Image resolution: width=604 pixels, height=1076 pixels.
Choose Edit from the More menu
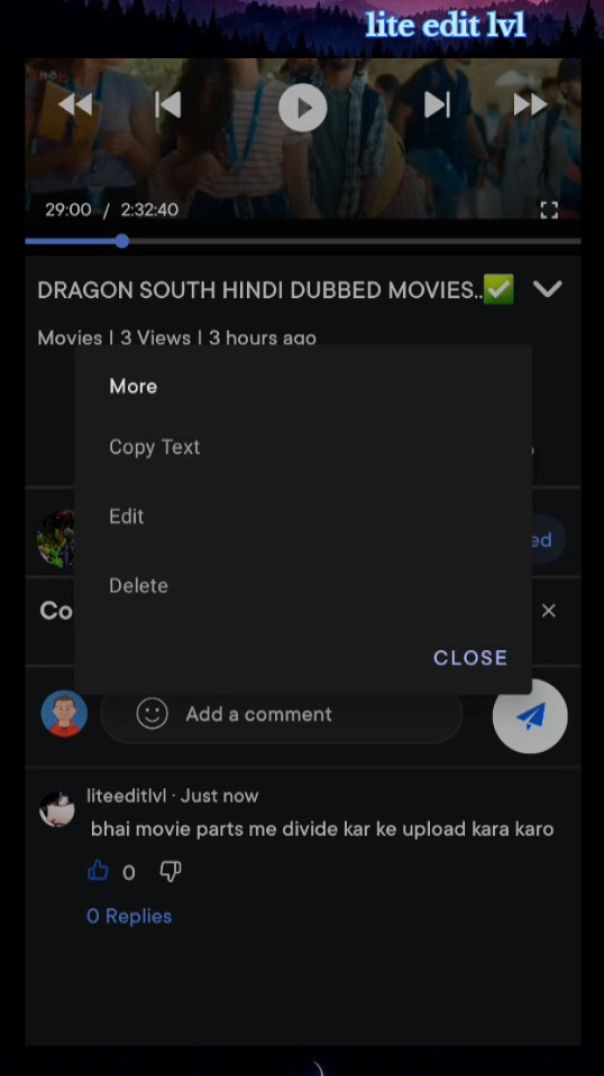click(127, 516)
